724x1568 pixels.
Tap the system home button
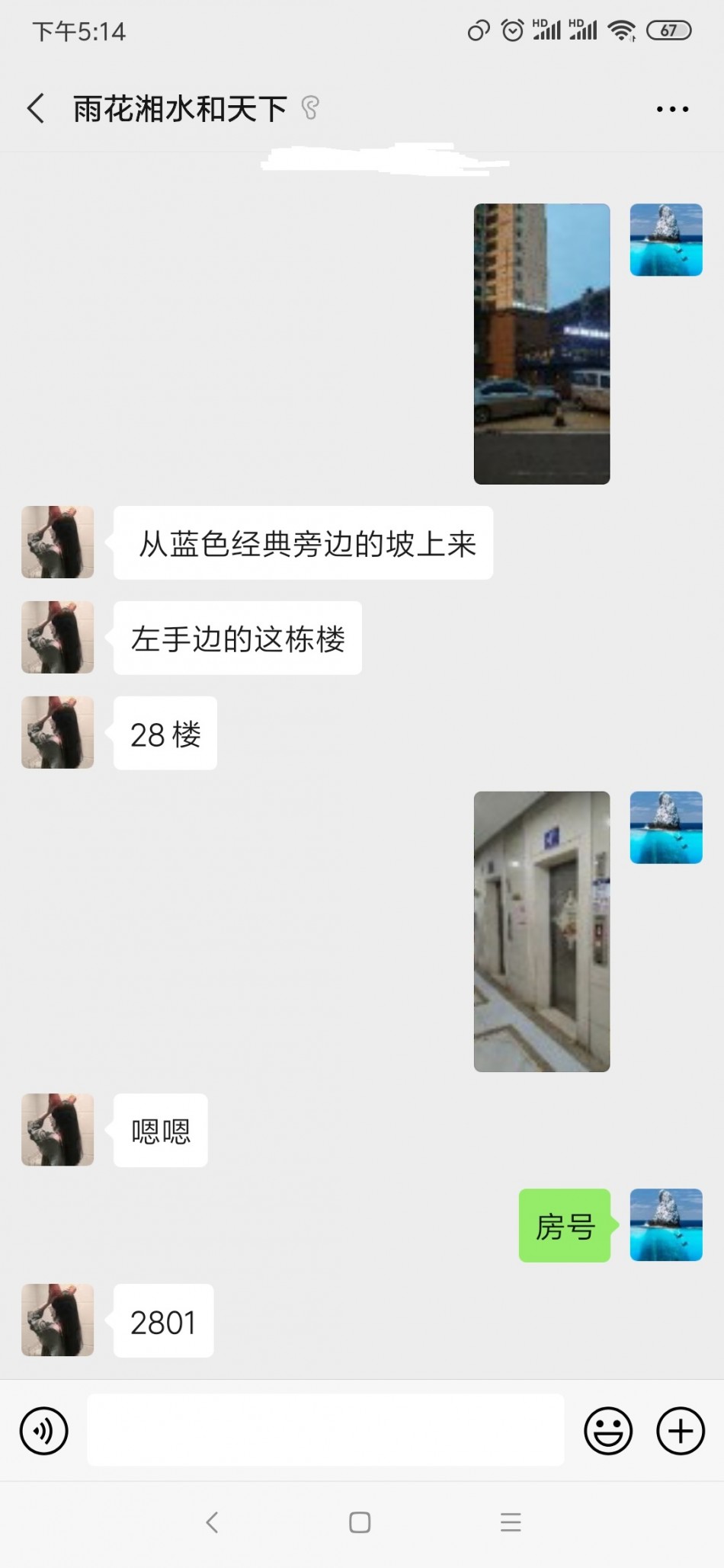(360, 1522)
